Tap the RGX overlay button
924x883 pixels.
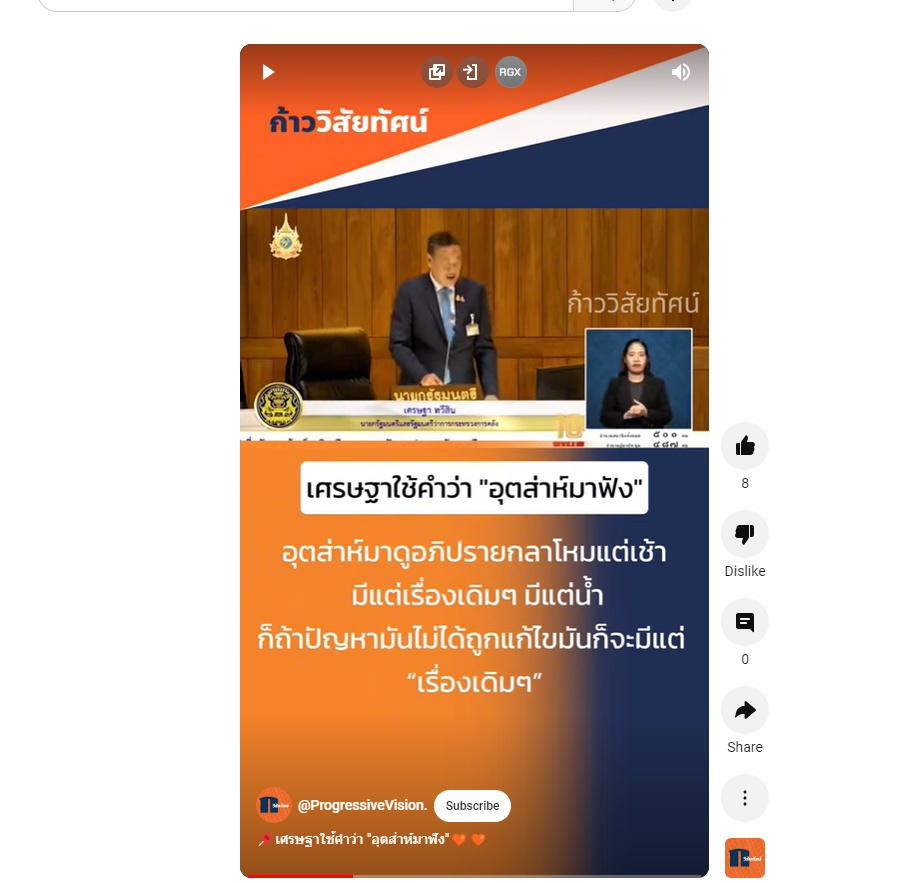coord(510,72)
